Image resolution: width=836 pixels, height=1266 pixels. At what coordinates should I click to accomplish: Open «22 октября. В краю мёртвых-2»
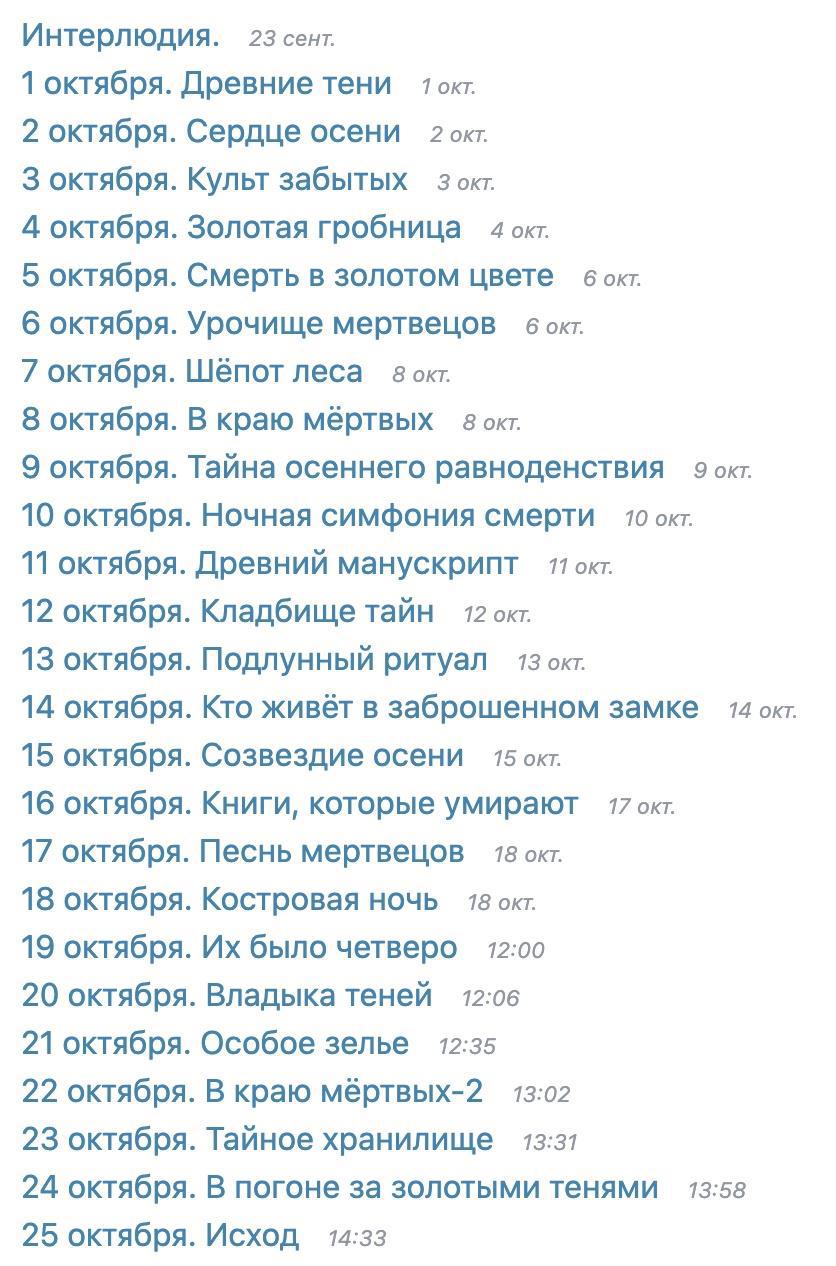click(x=252, y=1092)
